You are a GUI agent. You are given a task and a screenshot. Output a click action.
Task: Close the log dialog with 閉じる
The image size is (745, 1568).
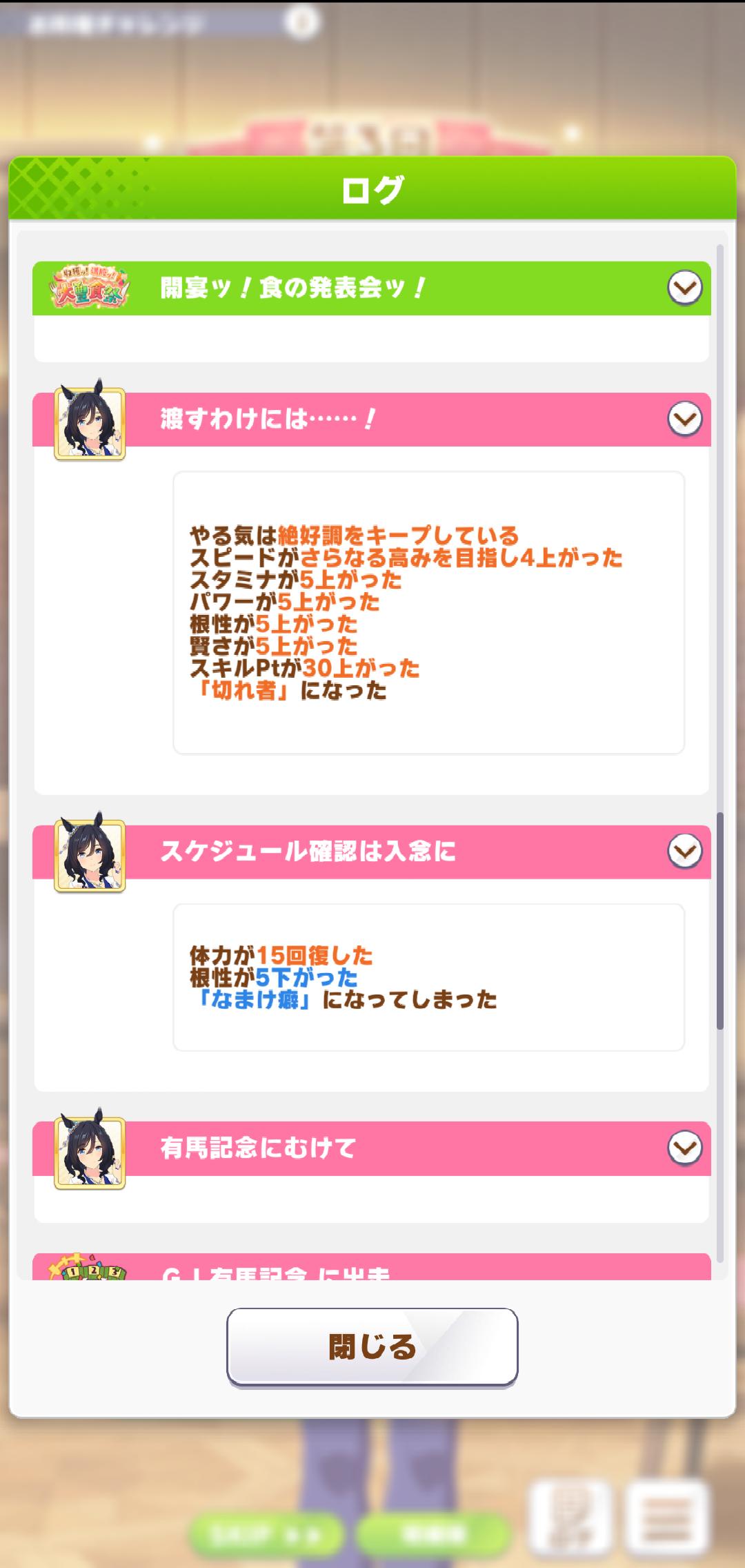pos(372,1346)
